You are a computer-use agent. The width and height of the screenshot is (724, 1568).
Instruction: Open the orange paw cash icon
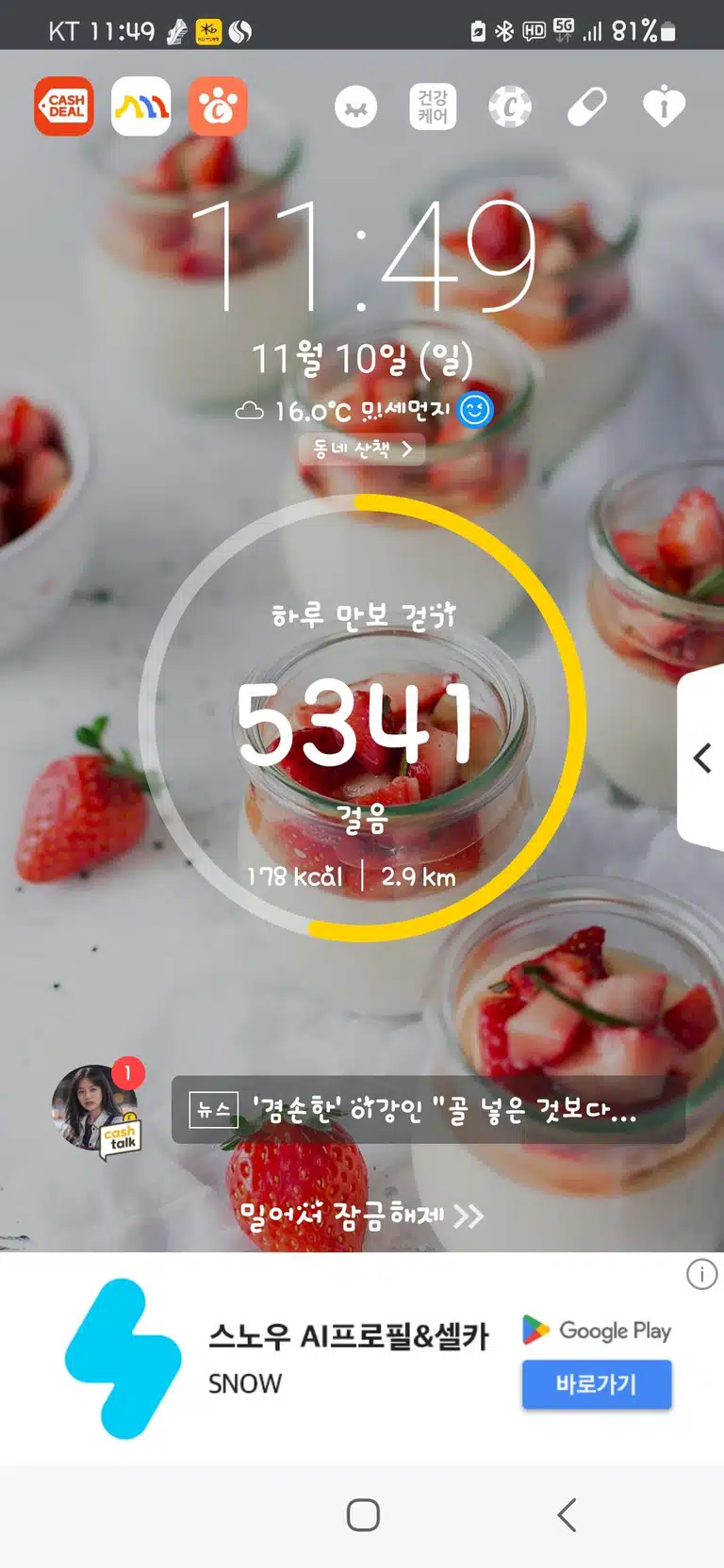[218, 106]
